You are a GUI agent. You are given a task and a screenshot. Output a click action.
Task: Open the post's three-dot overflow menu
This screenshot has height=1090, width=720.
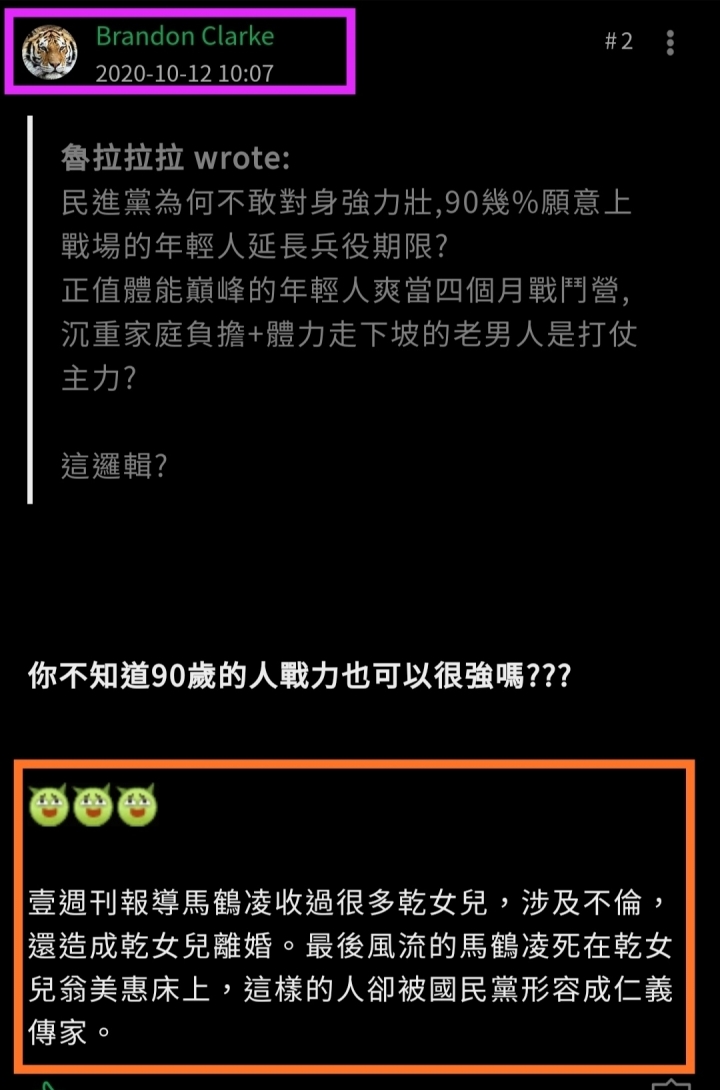670,42
